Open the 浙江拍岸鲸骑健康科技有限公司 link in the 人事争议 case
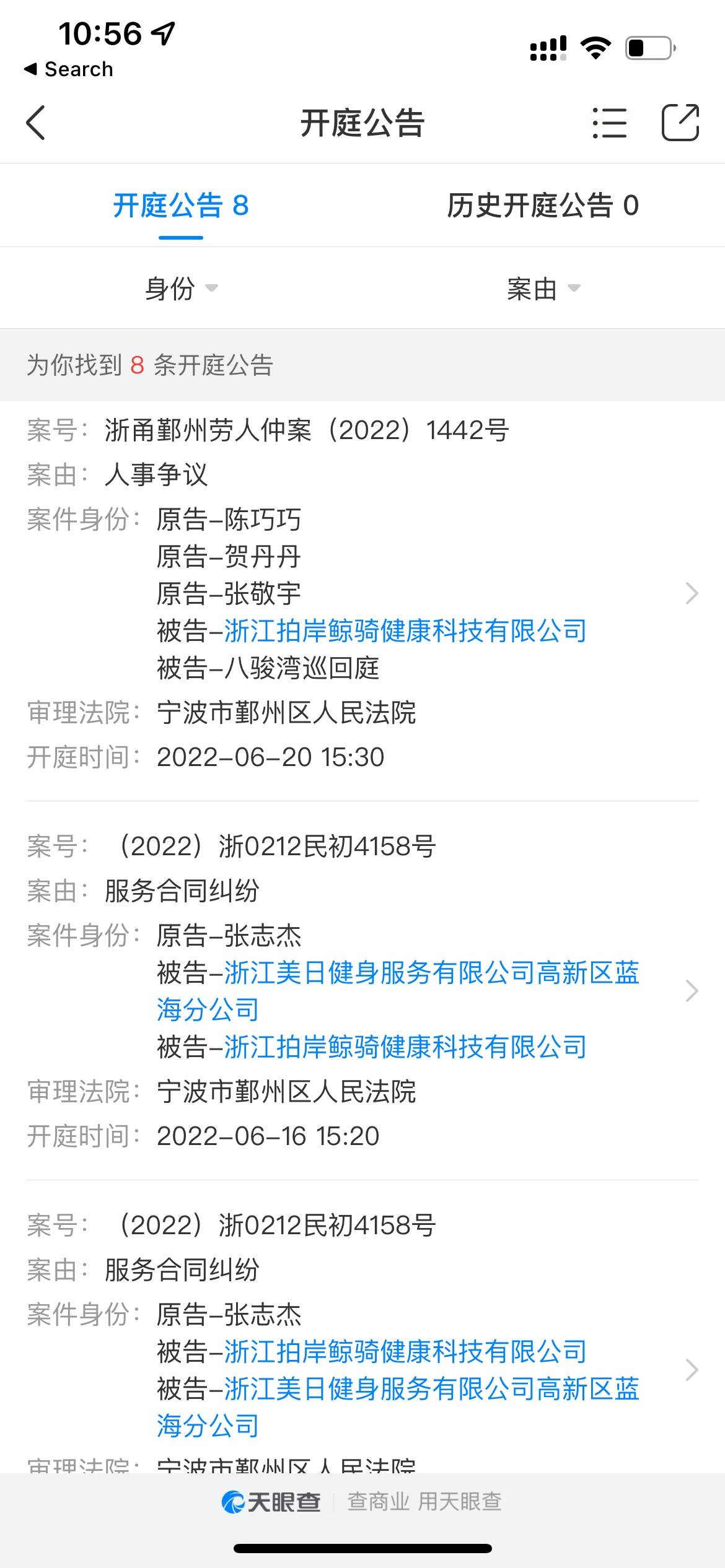The width and height of the screenshot is (725, 1568). (405, 631)
